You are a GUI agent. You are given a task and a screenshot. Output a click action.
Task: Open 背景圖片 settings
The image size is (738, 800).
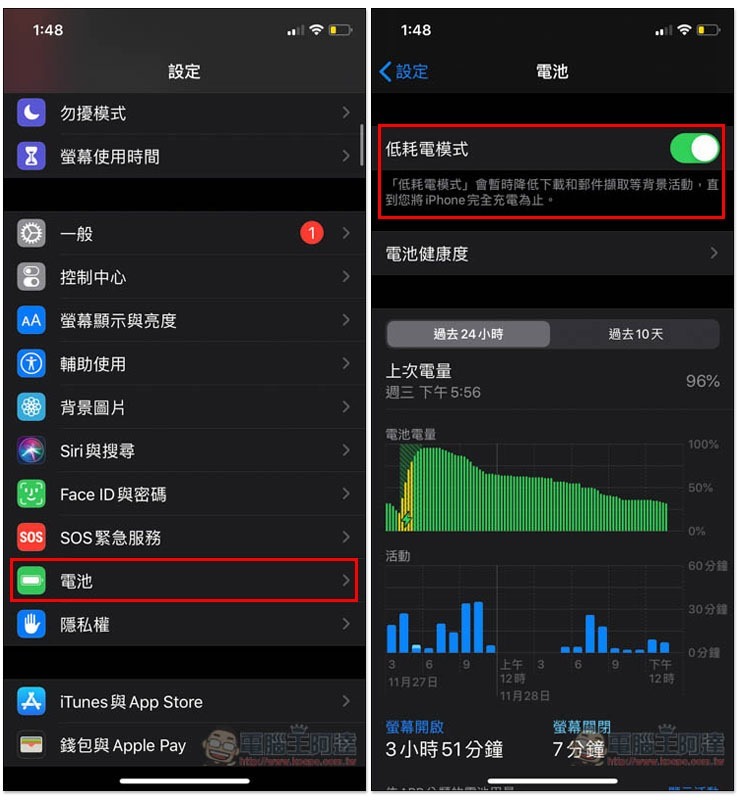(x=184, y=408)
